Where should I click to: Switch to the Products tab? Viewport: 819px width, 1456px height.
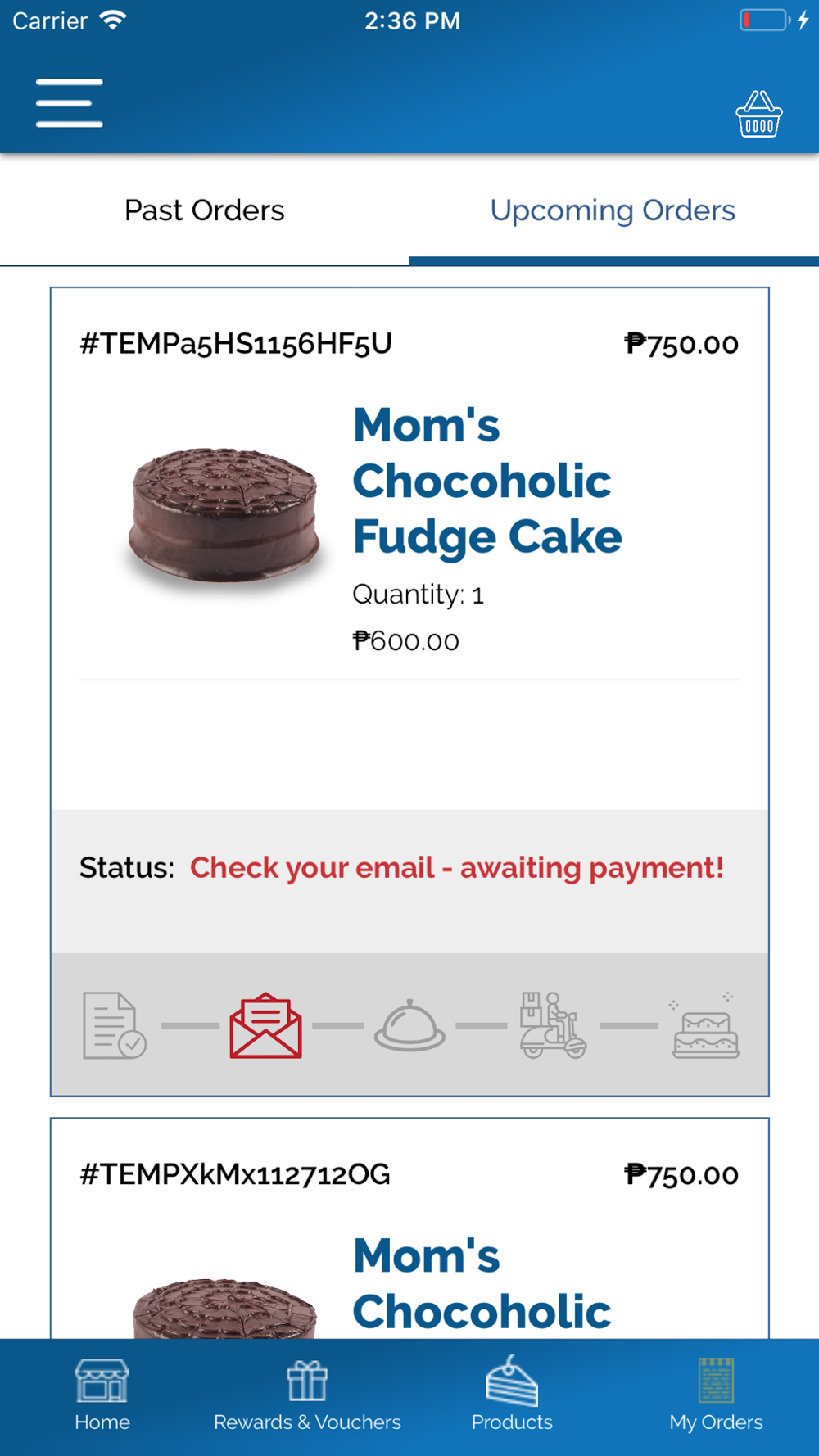(512, 1396)
